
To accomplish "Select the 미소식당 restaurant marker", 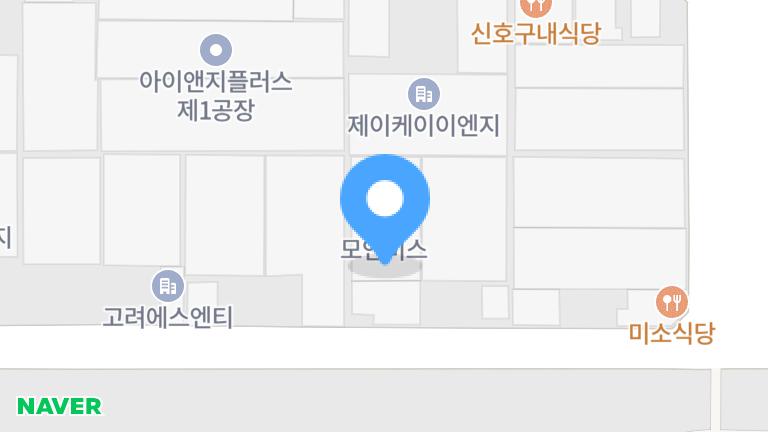I will pos(672,301).
